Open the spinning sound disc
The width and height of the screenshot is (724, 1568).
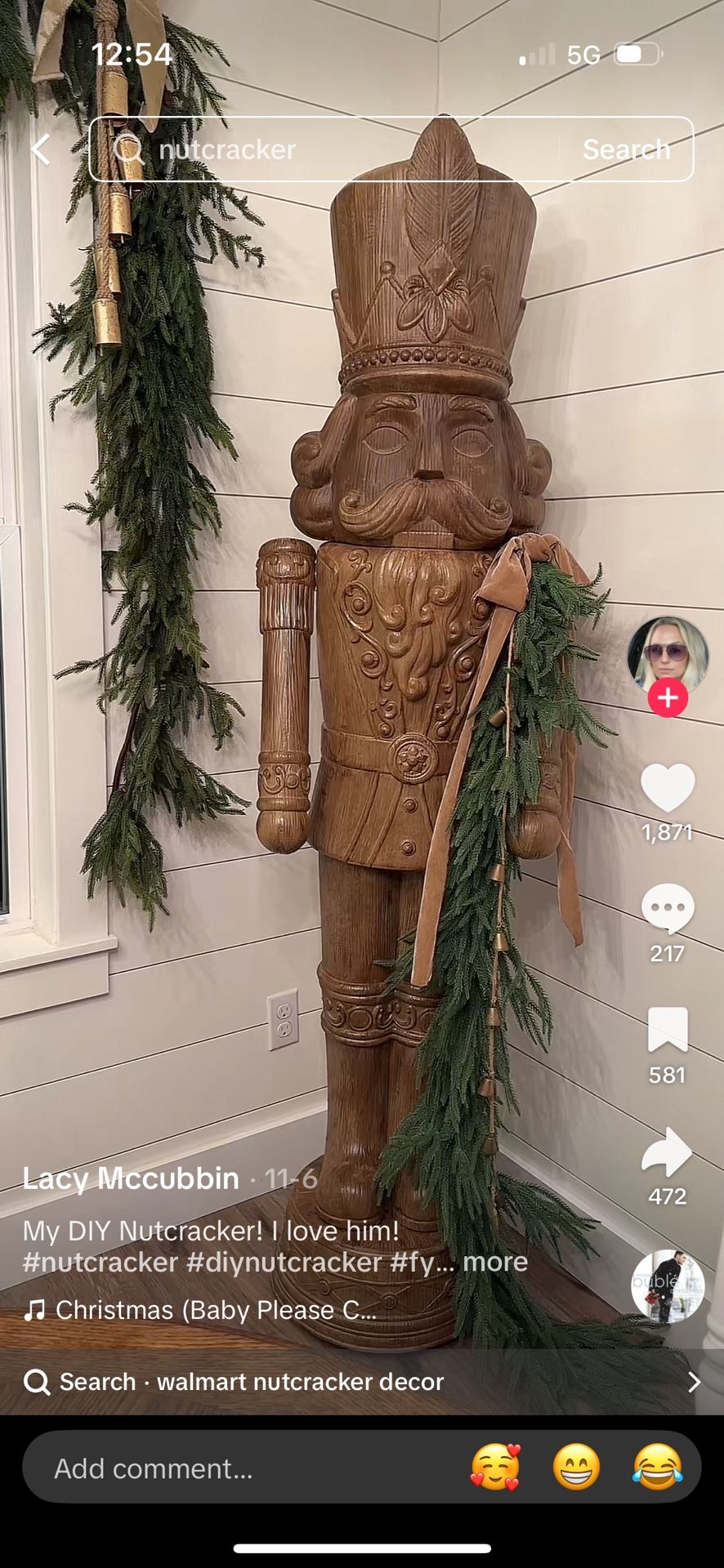click(x=668, y=1285)
